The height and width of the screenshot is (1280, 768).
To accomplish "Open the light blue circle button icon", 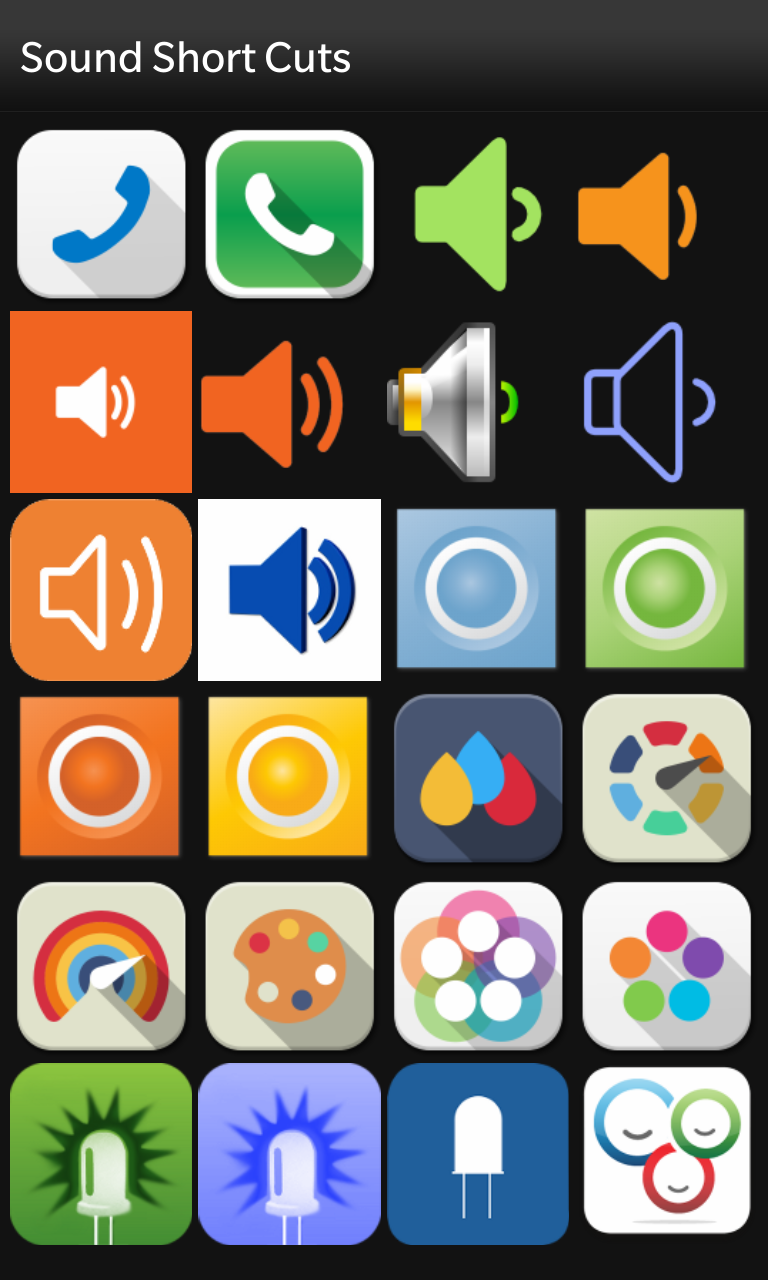I will [x=477, y=590].
